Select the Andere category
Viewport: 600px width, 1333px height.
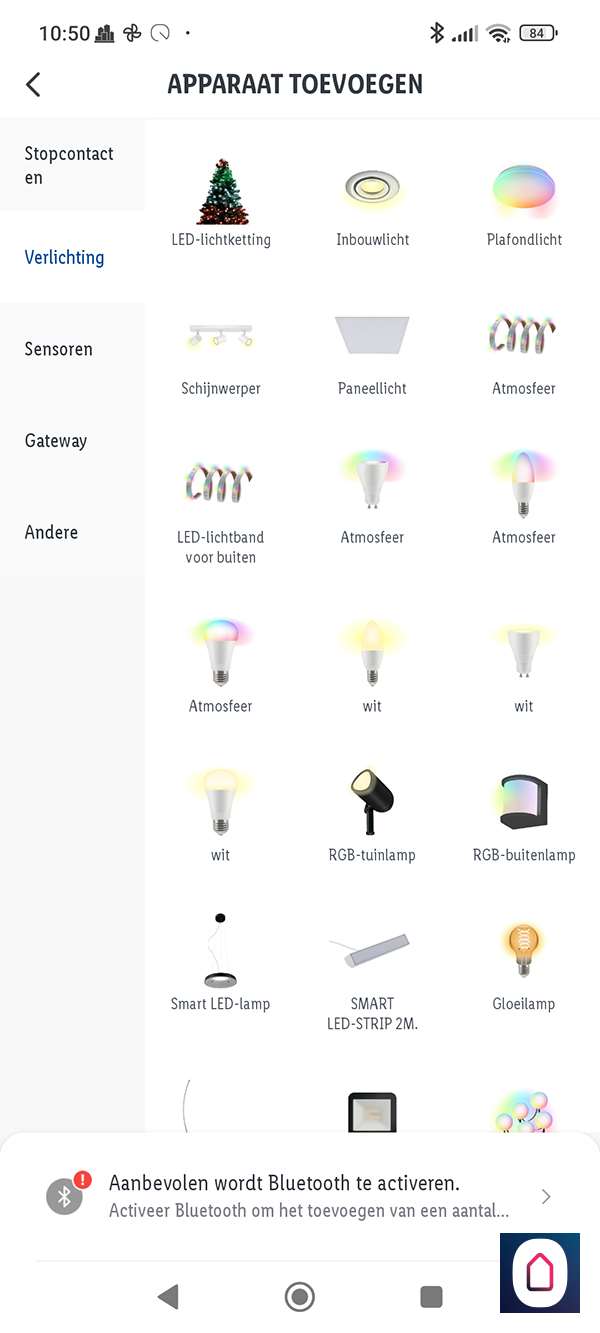pos(51,532)
